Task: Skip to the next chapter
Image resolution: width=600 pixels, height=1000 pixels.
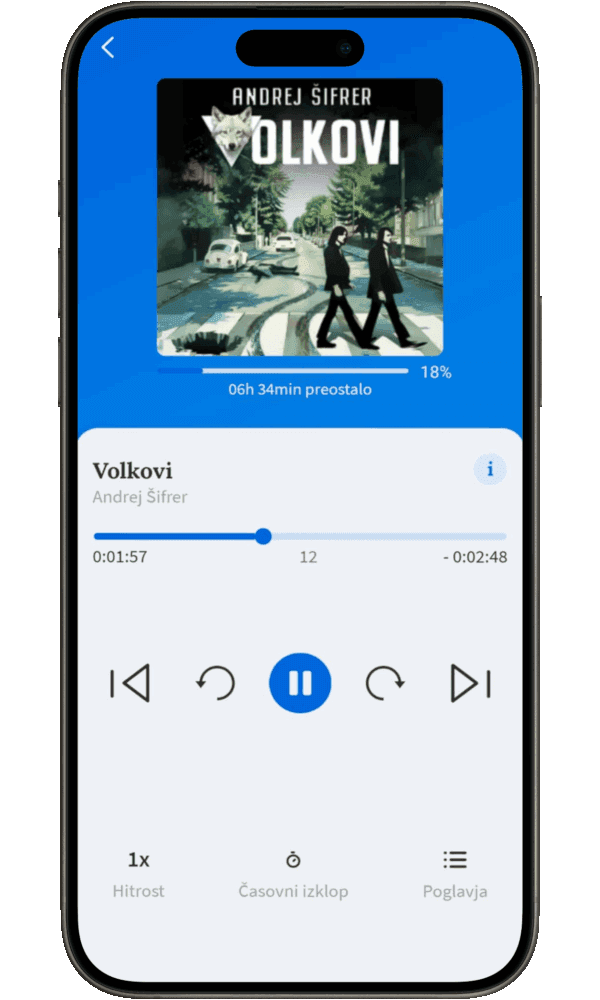Action: pyautogui.click(x=470, y=684)
